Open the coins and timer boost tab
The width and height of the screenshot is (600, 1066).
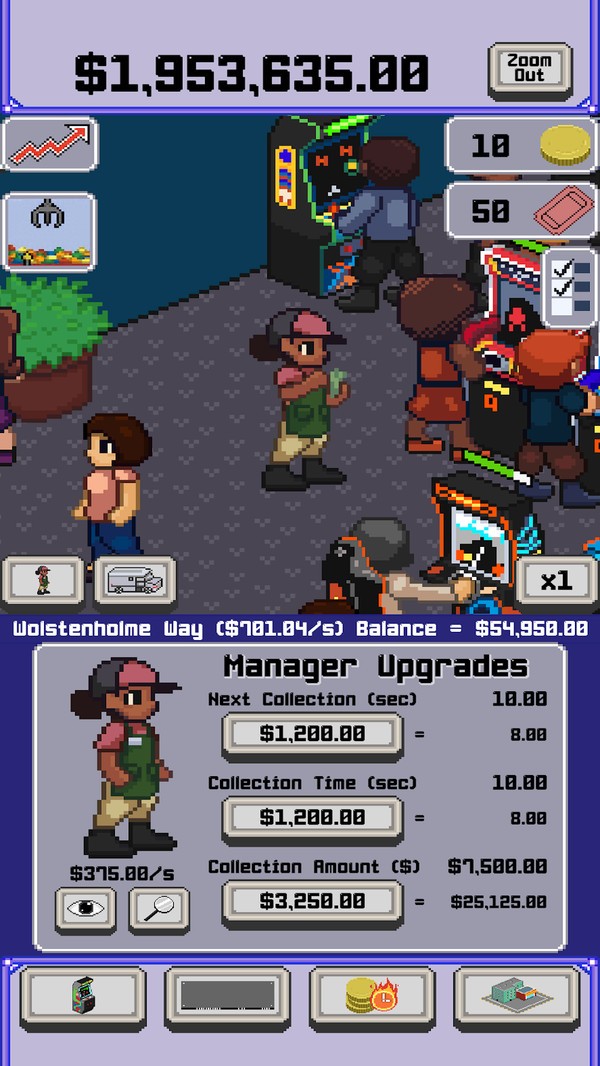pyautogui.click(x=372, y=996)
